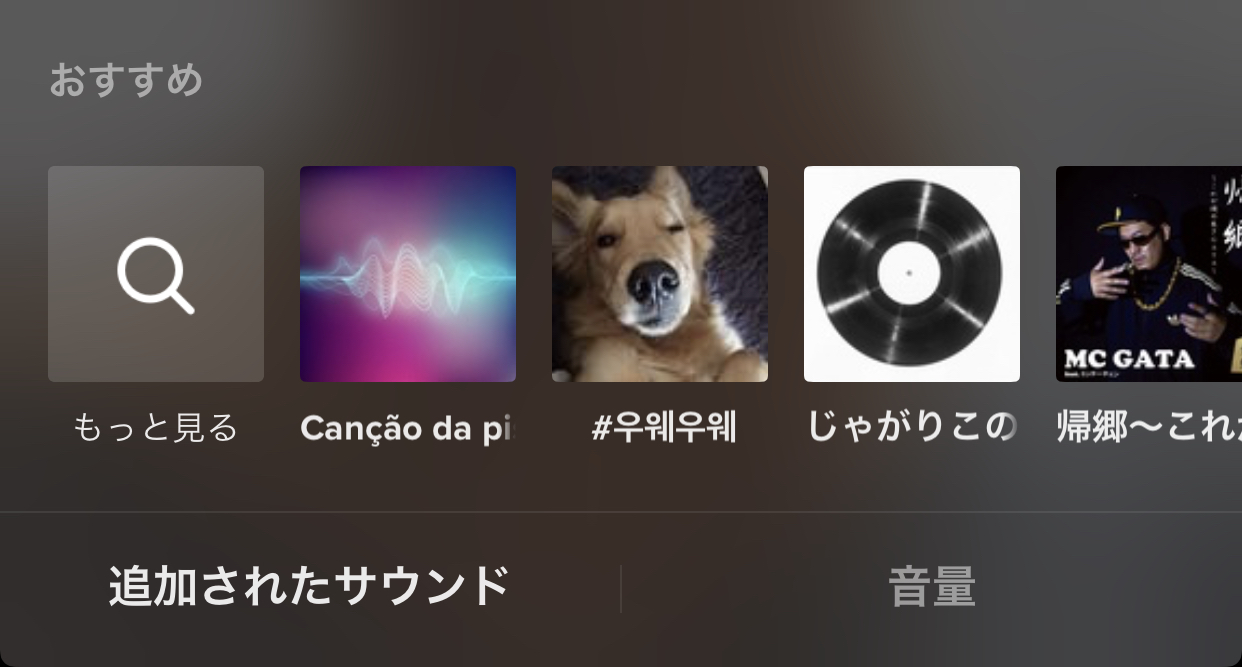Pick the 帰郷 MC GATA track
The height and width of the screenshot is (667, 1242).
coord(1148,274)
